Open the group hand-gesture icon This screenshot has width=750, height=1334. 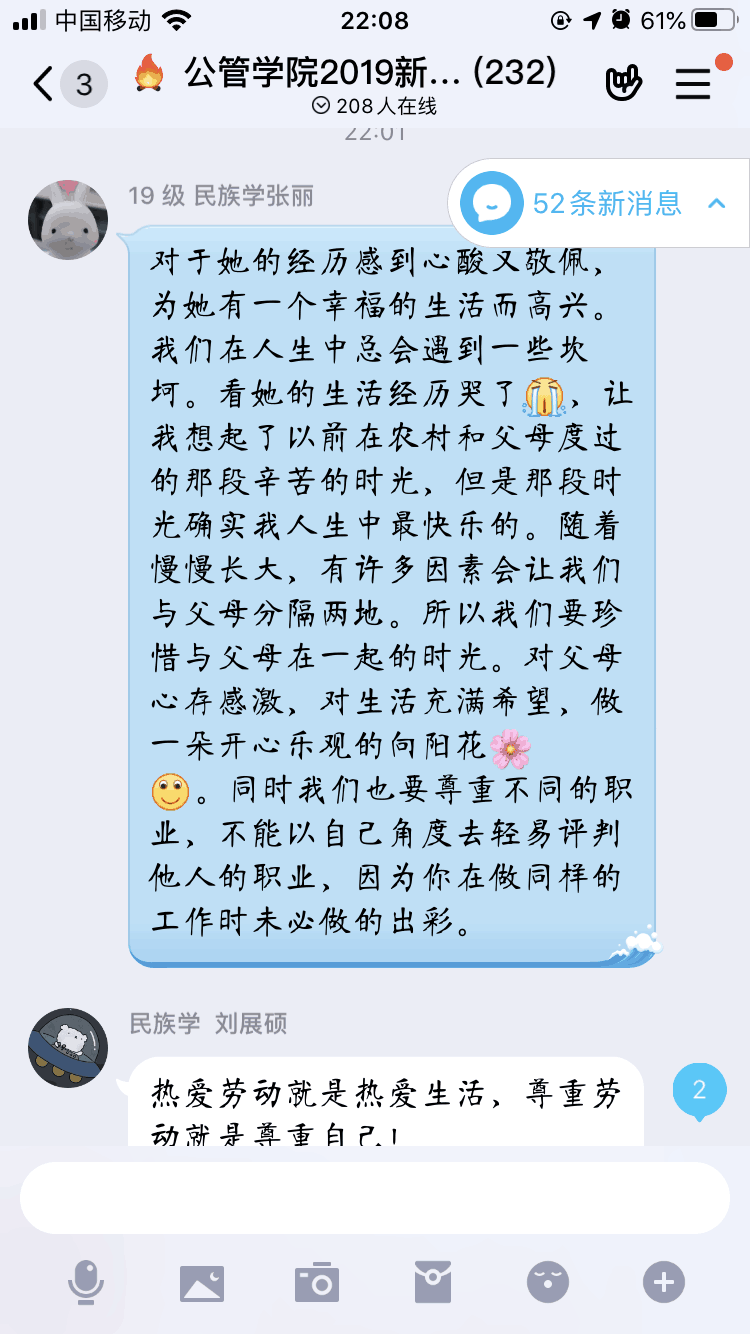624,84
